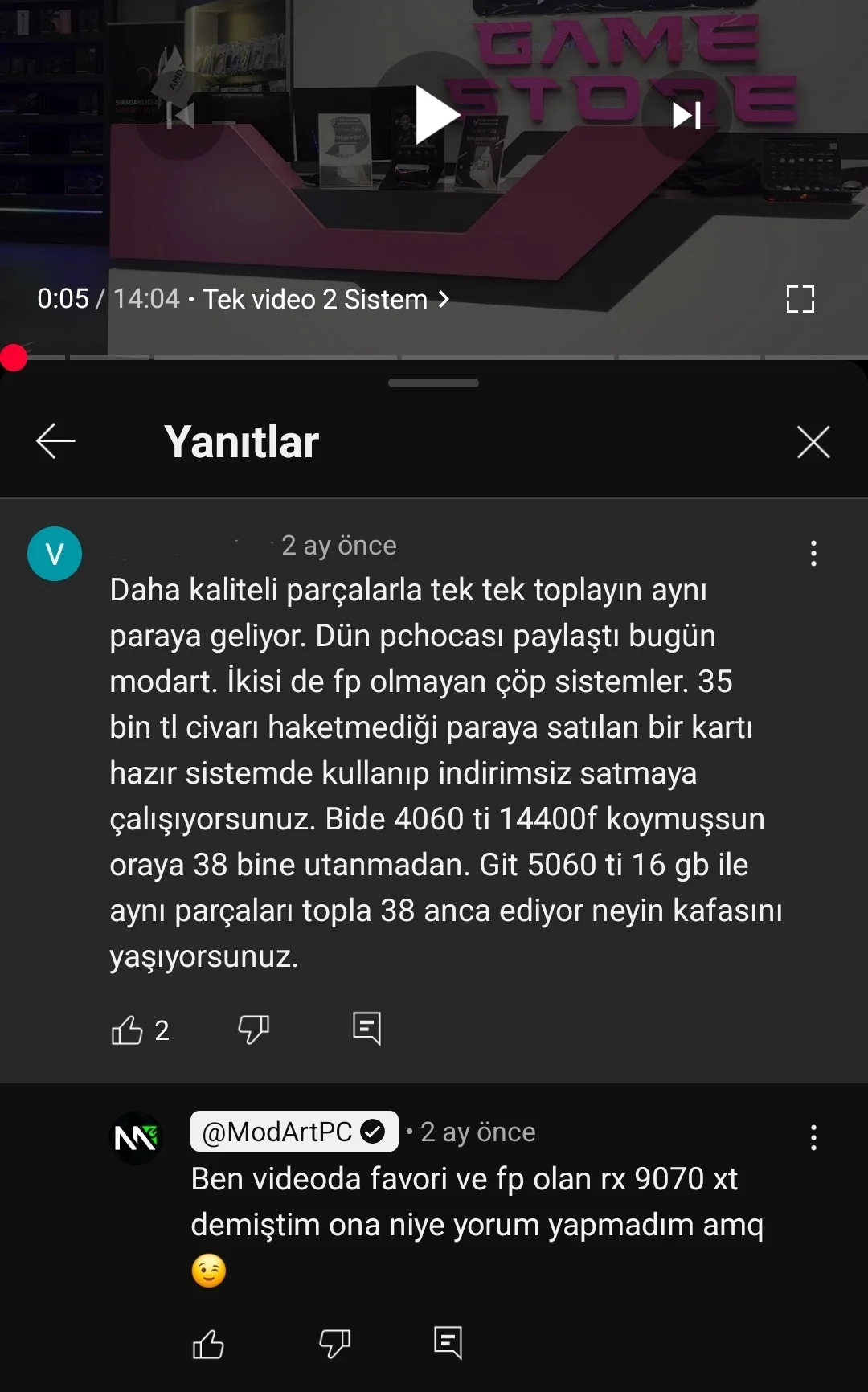Screen dimensions: 868x1392
Task: Open options for the 'Daha kaliteli parçalarla' comment
Action: [813, 554]
